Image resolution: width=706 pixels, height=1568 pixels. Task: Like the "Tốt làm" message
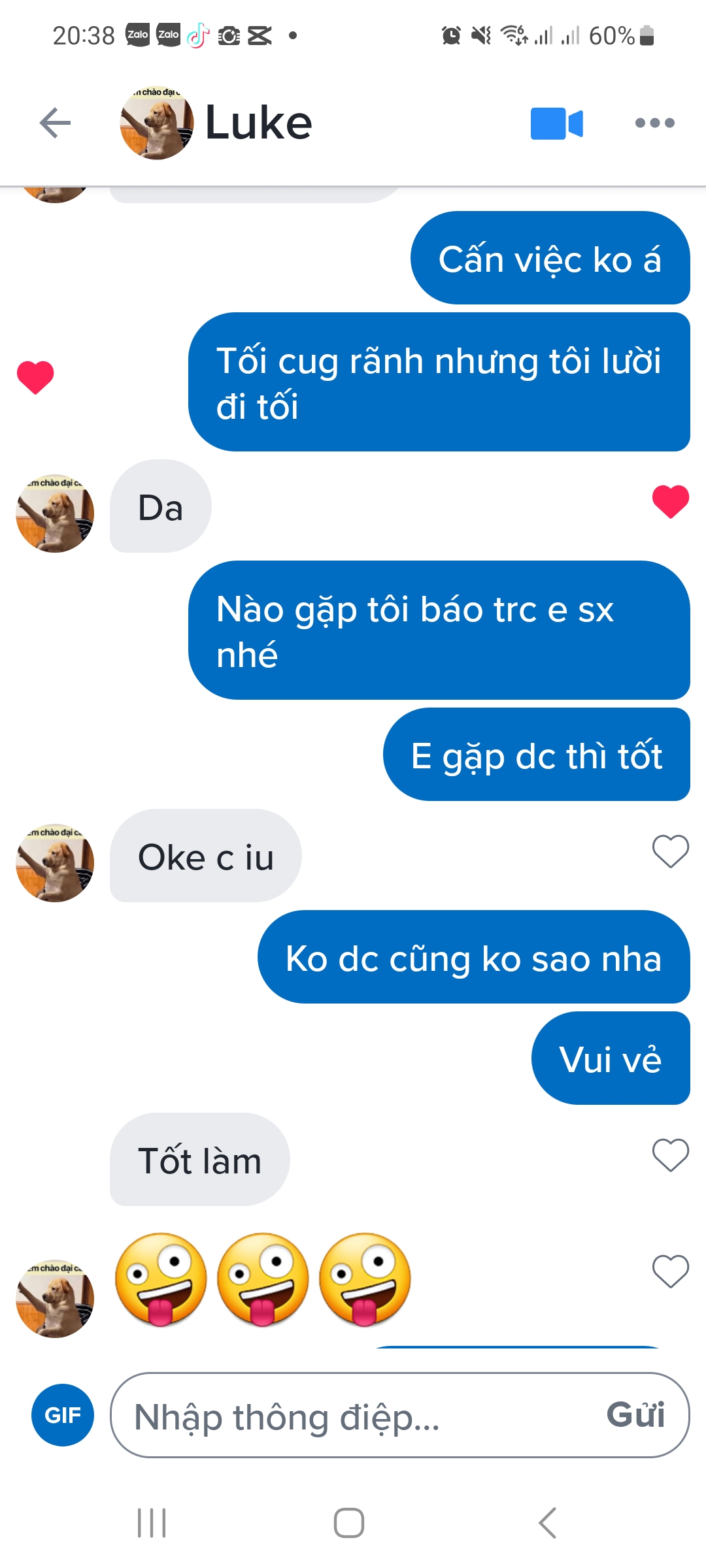(x=670, y=1154)
